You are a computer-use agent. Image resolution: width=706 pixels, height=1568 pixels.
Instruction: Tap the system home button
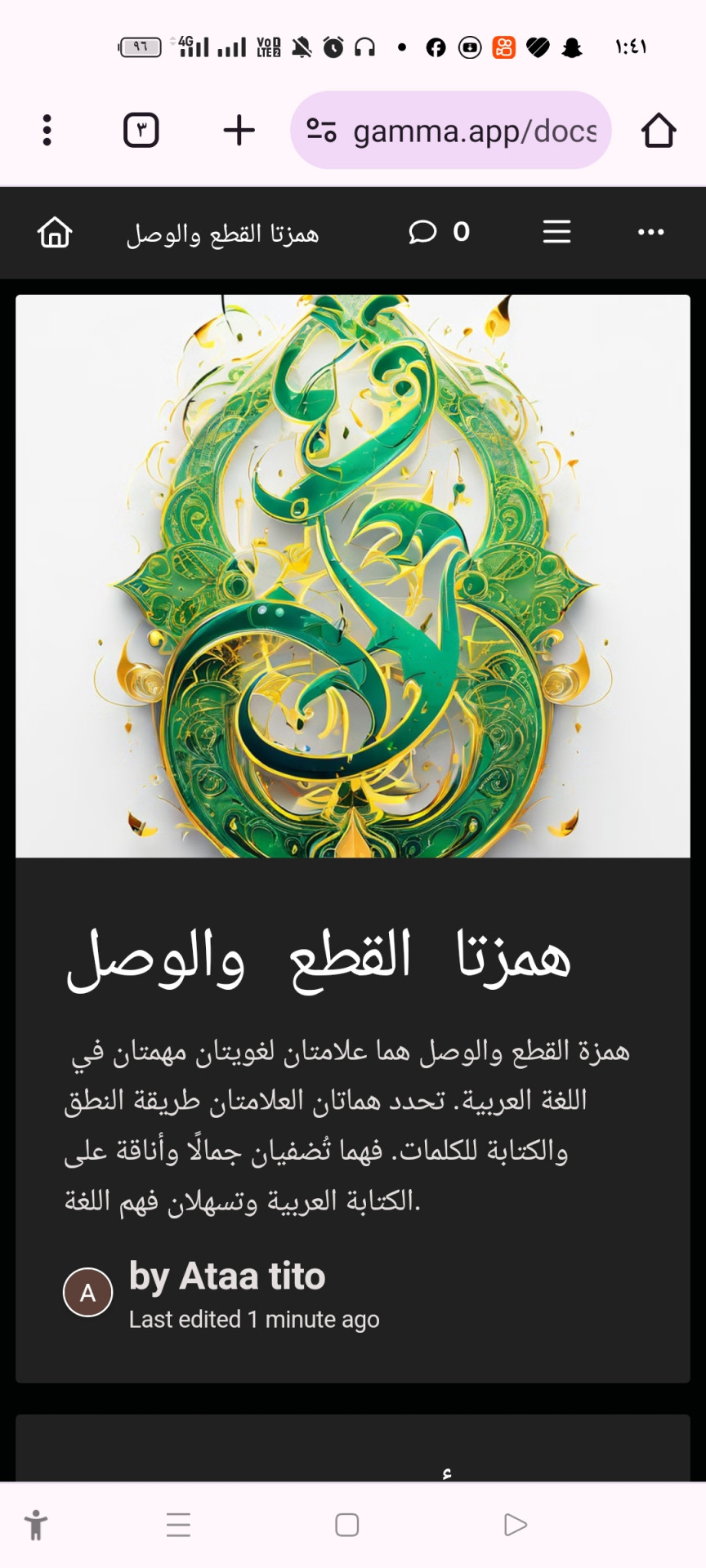347,1525
